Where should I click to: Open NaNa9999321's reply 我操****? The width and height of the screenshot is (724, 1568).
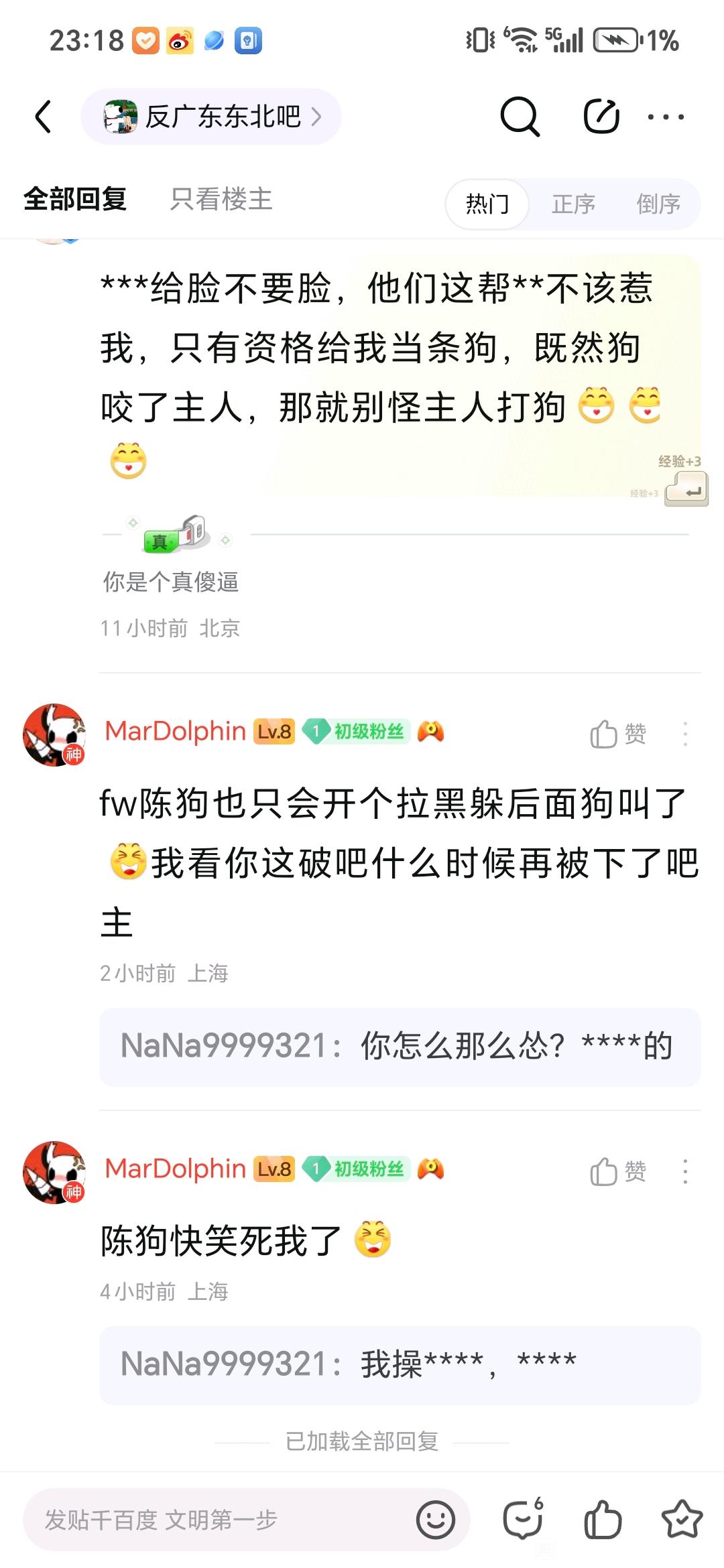pyautogui.click(x=400, y=1365)
